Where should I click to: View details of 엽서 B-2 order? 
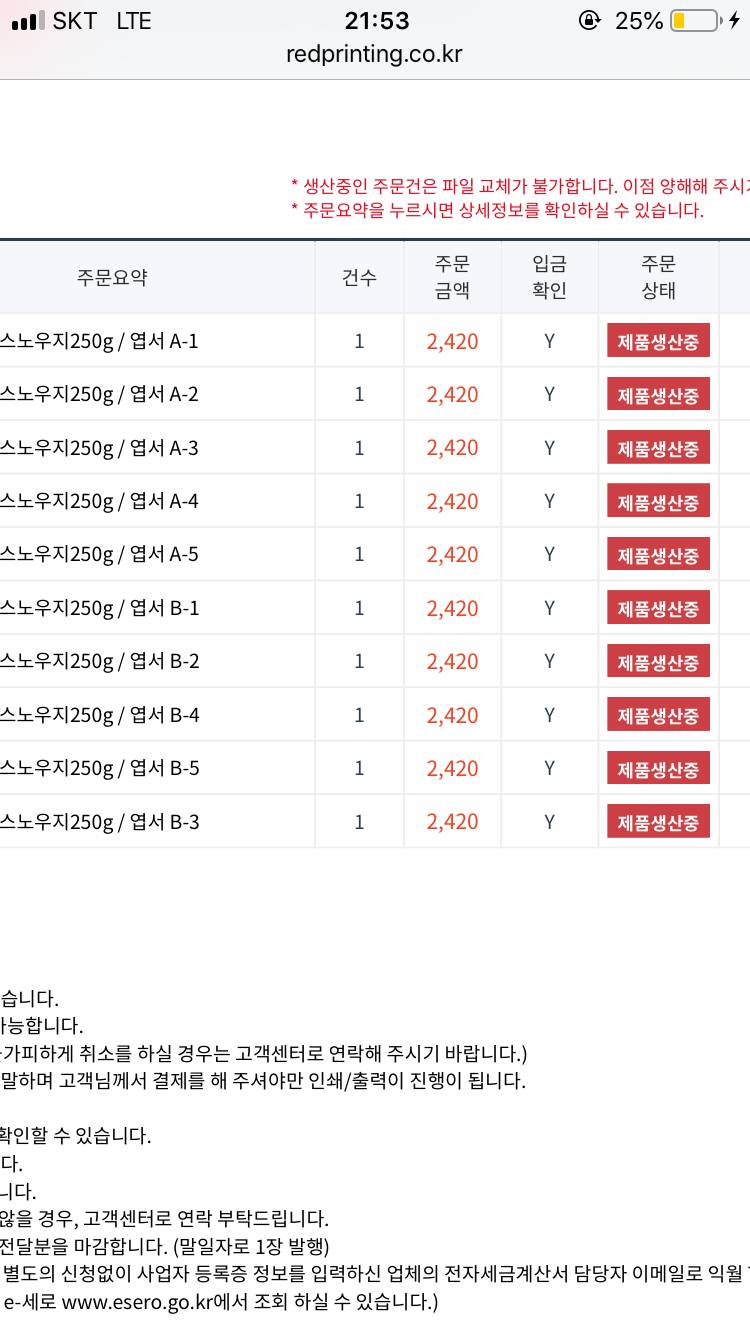point(100,661)
